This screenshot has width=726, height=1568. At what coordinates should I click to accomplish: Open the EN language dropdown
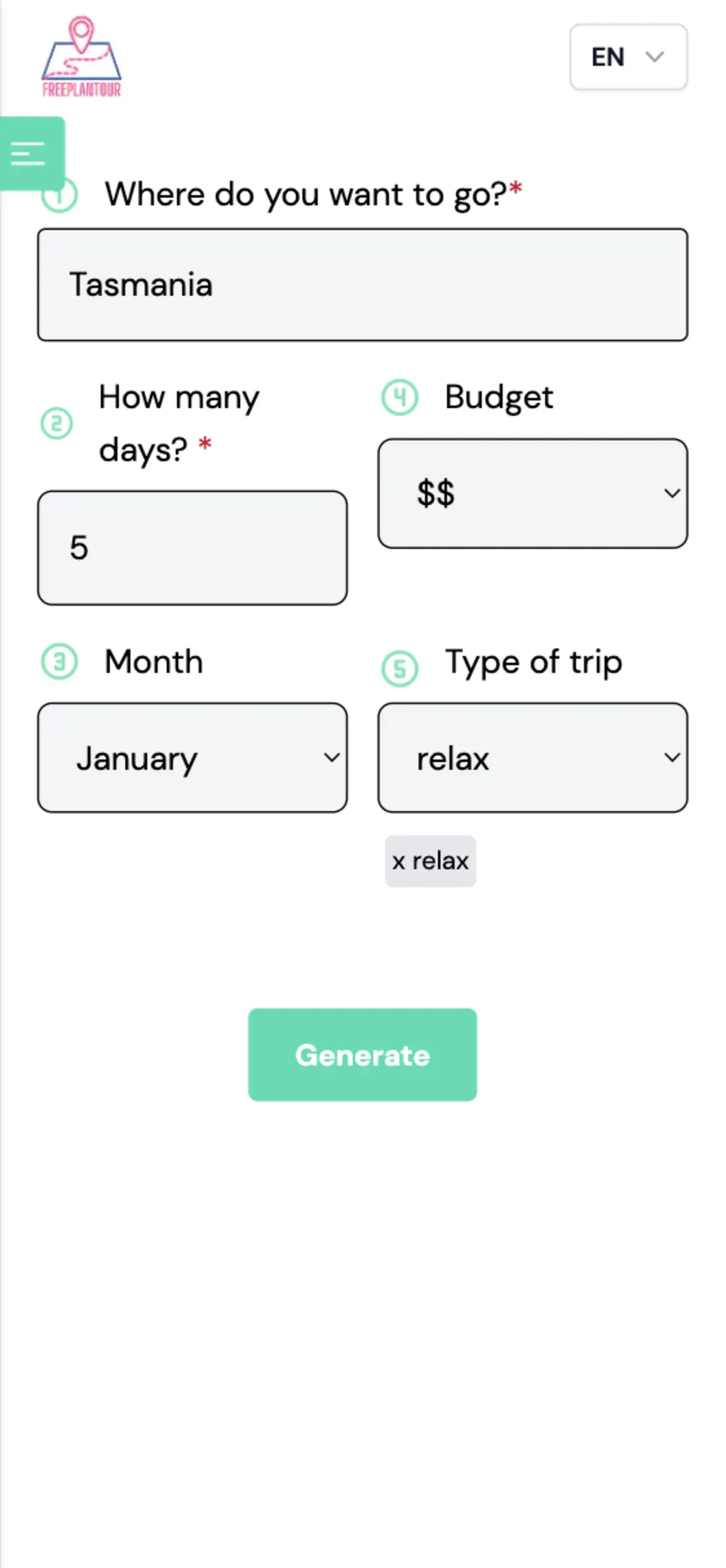click(x=628, y=57)
